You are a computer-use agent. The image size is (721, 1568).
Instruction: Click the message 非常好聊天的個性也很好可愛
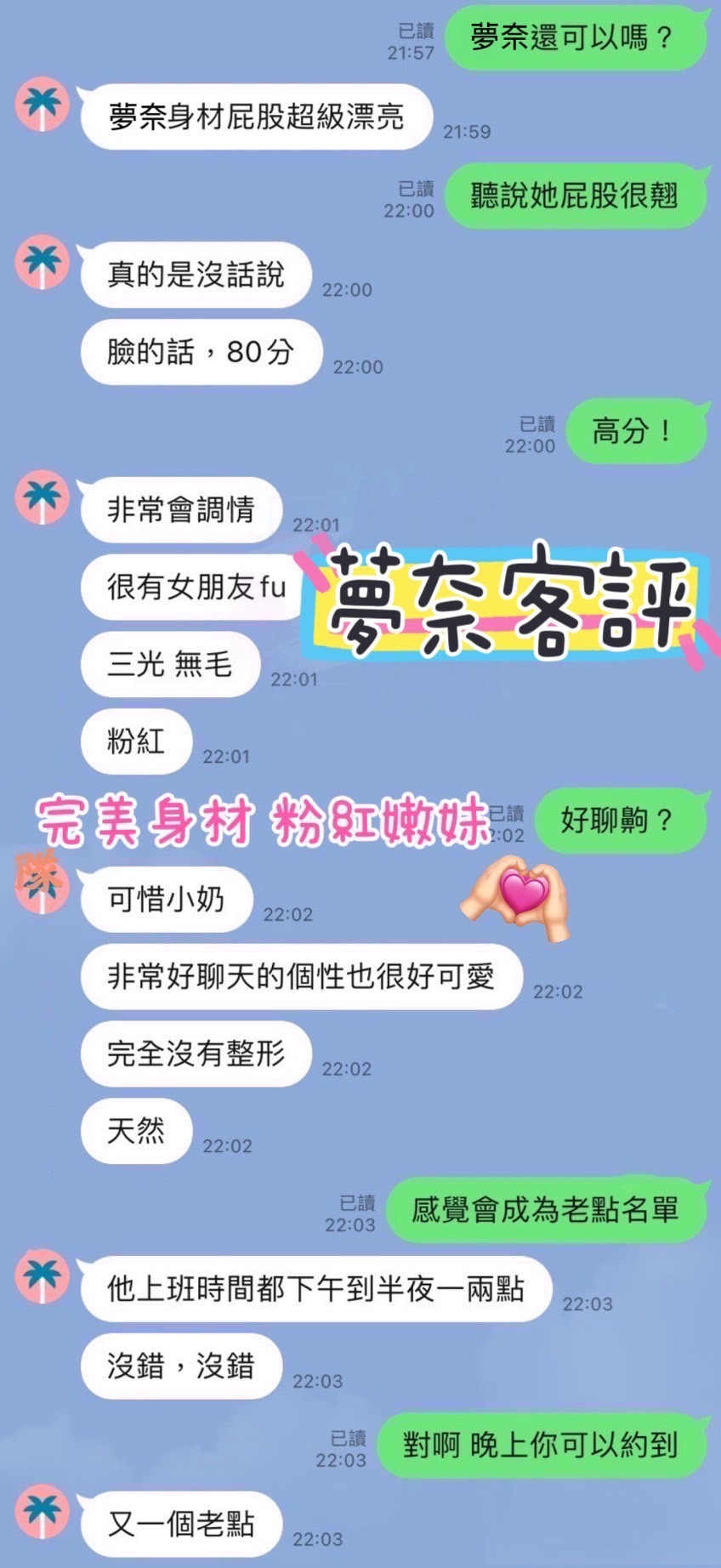(x=302, y=978)
